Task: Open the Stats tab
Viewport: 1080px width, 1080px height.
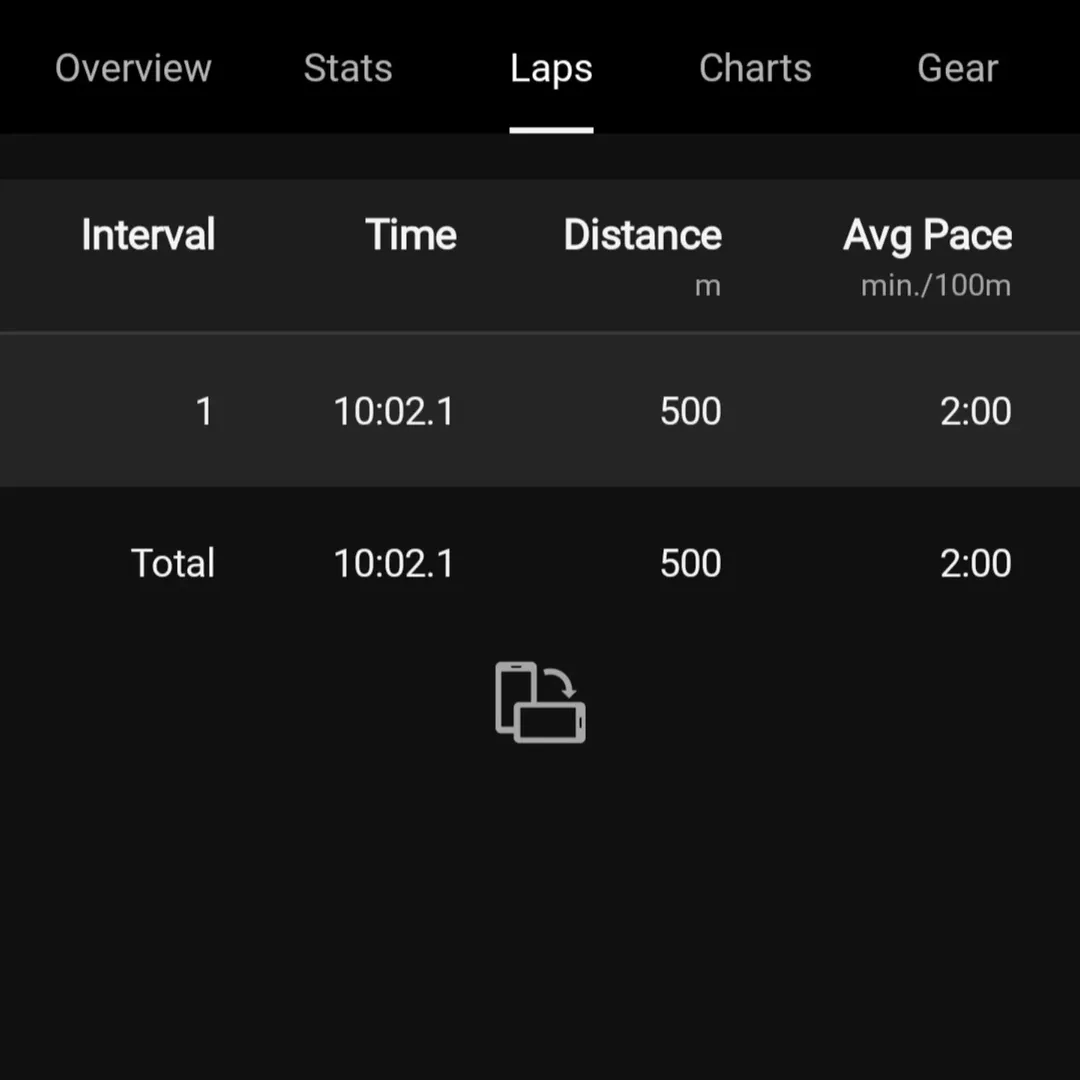Action: [x=348, y=68]
